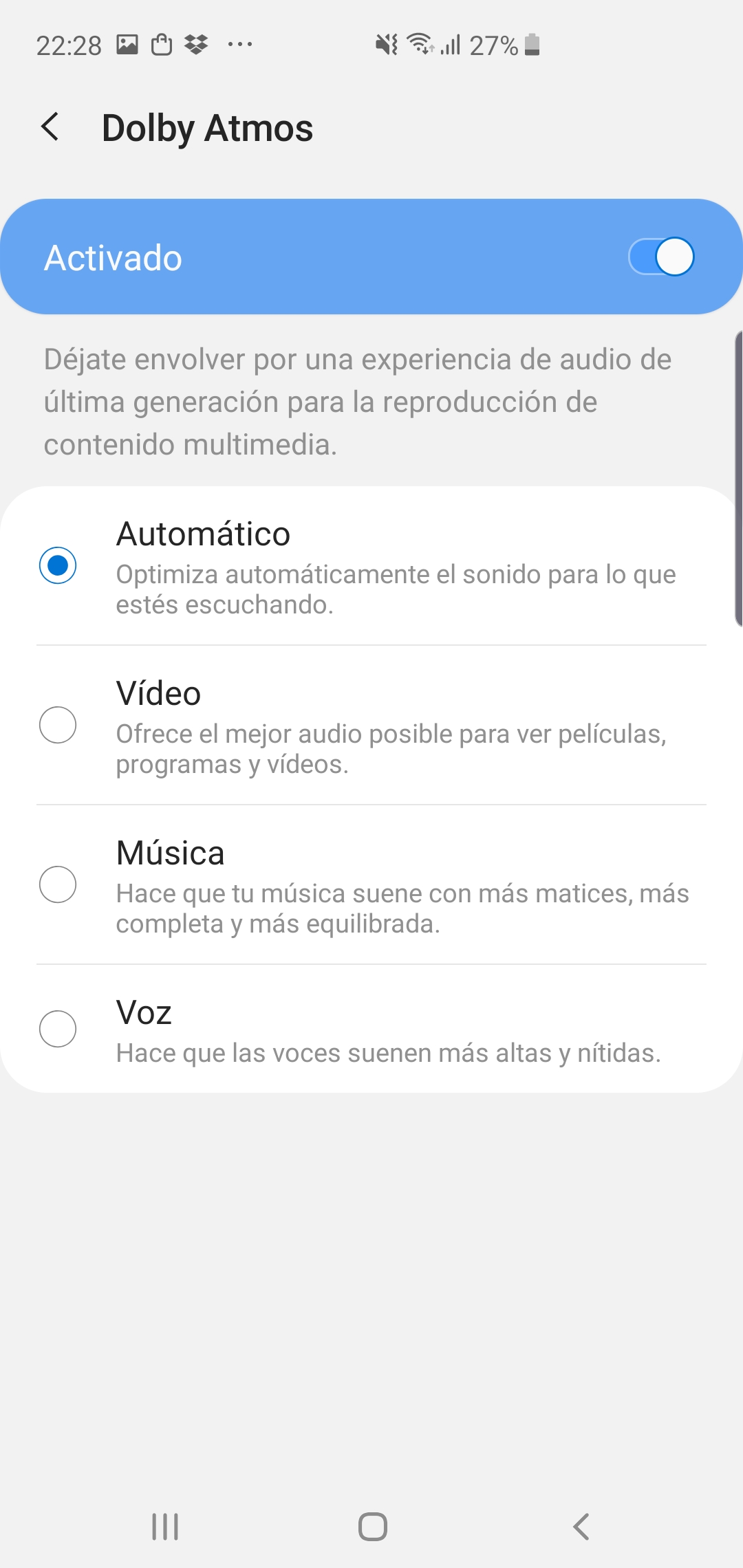This screenshot has width=743, height=1568.
Task: Go to the home screen
Action: click(372, 1527)
